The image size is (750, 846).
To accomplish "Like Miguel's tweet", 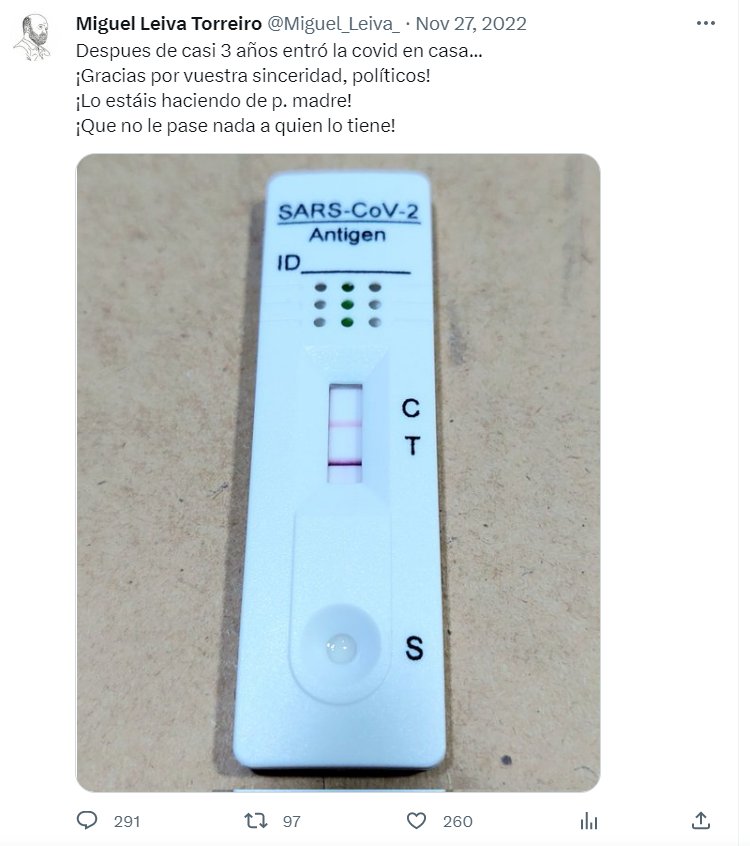I will click(x=417, y=821).
